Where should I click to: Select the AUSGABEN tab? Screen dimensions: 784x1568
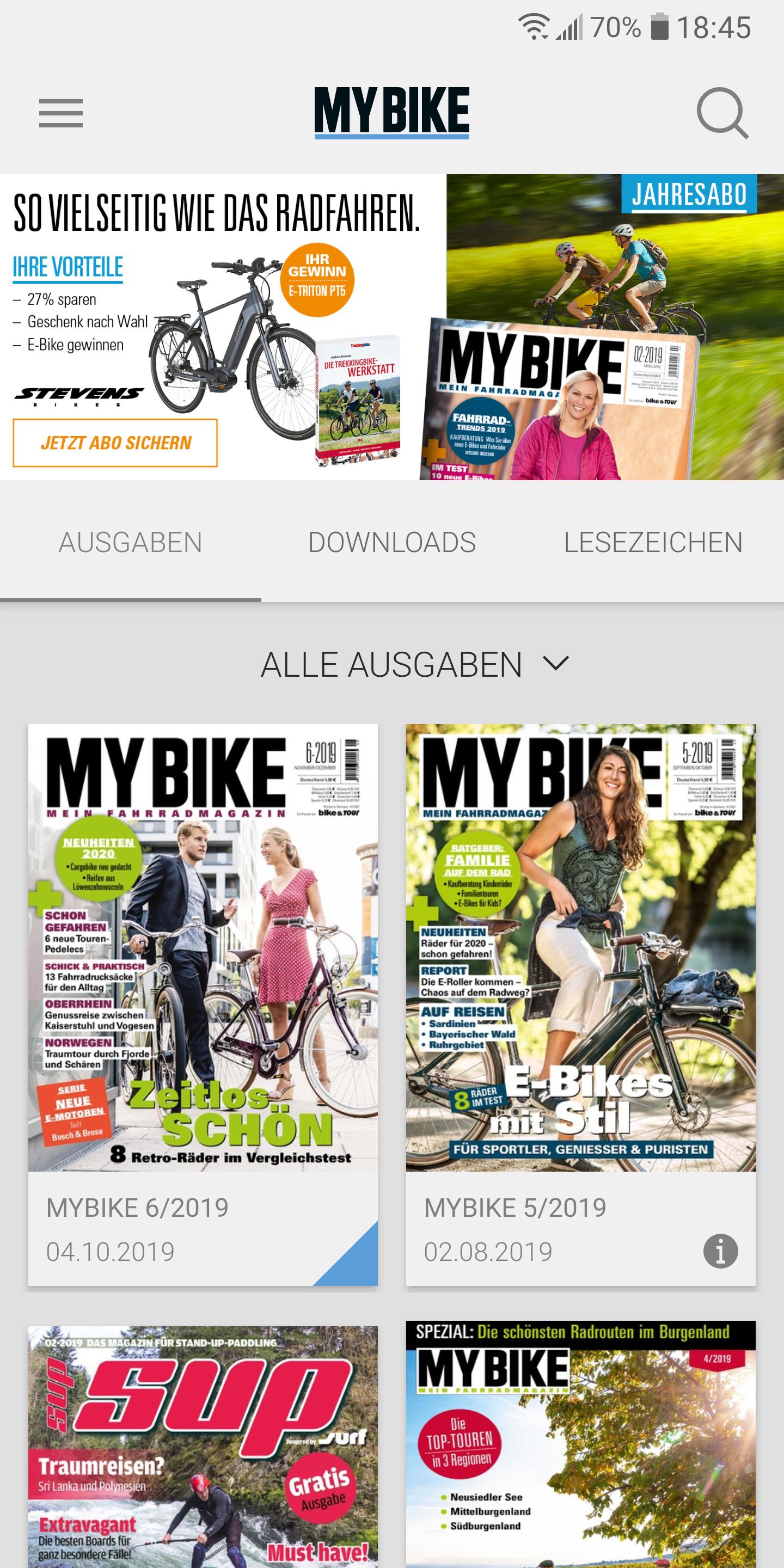pyautogui.click(x=130, y=542)
